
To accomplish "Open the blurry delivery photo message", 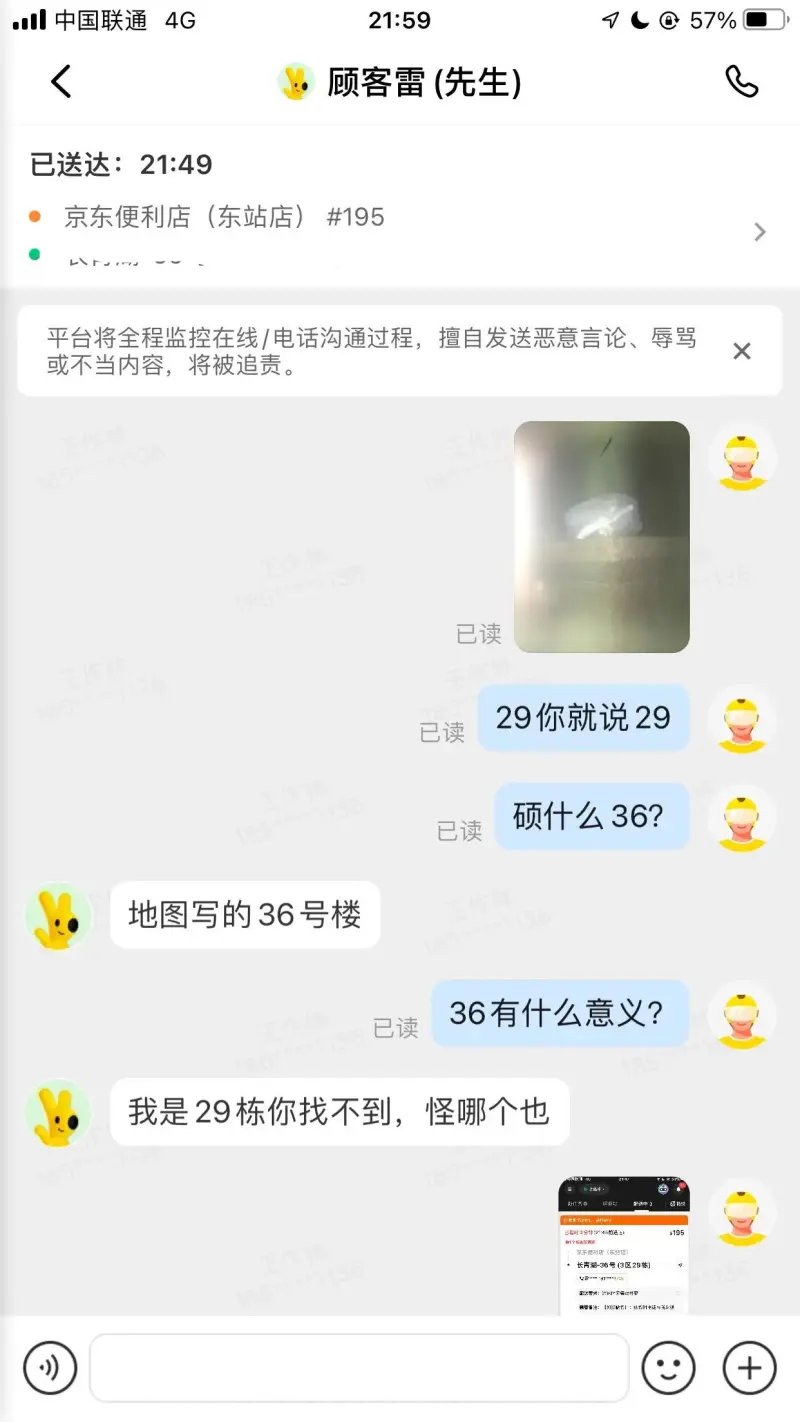I will click(601, 537).
